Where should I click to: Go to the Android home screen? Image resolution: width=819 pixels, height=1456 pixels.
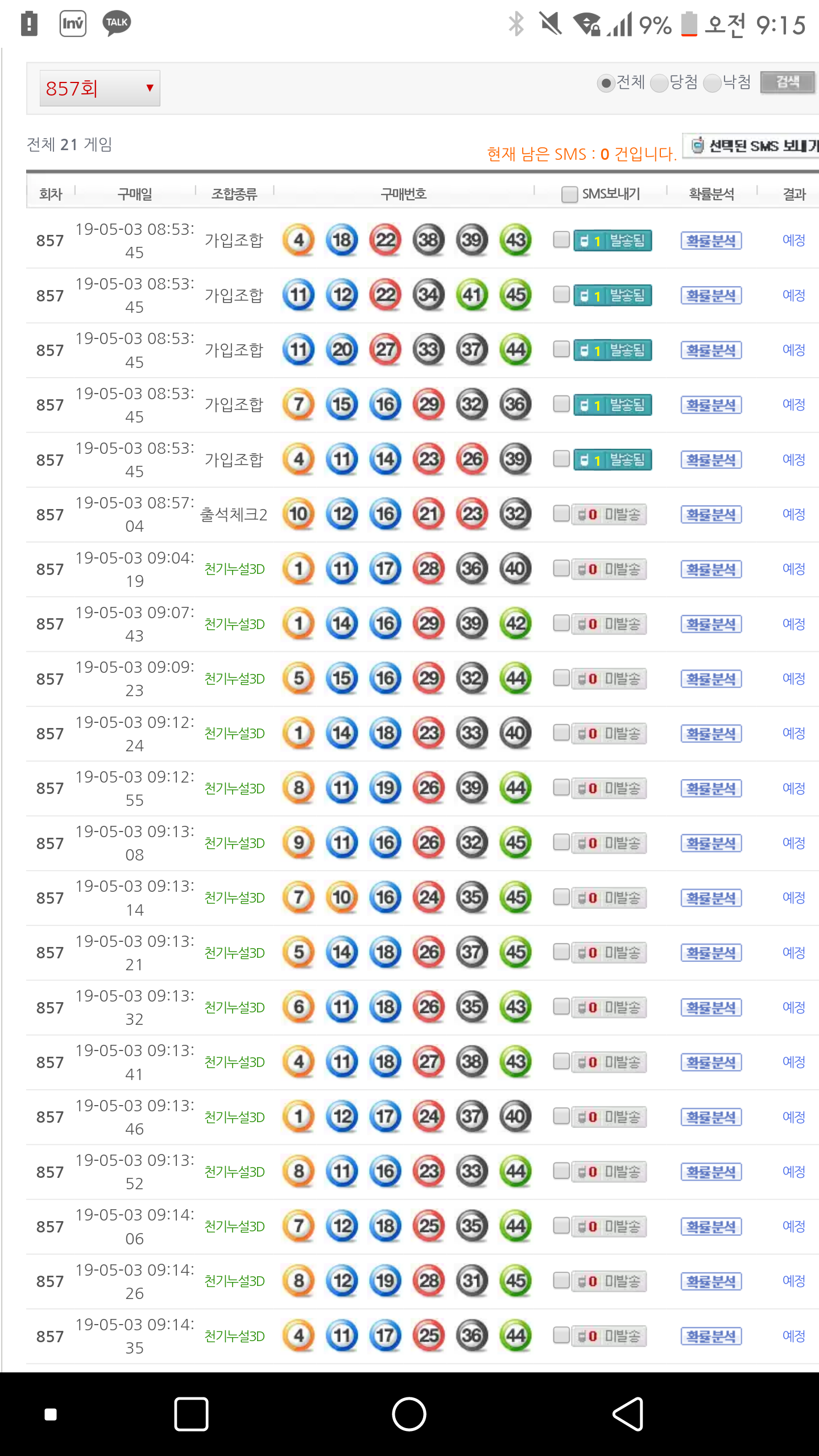pyautogui.click(x=409, y=1414)
